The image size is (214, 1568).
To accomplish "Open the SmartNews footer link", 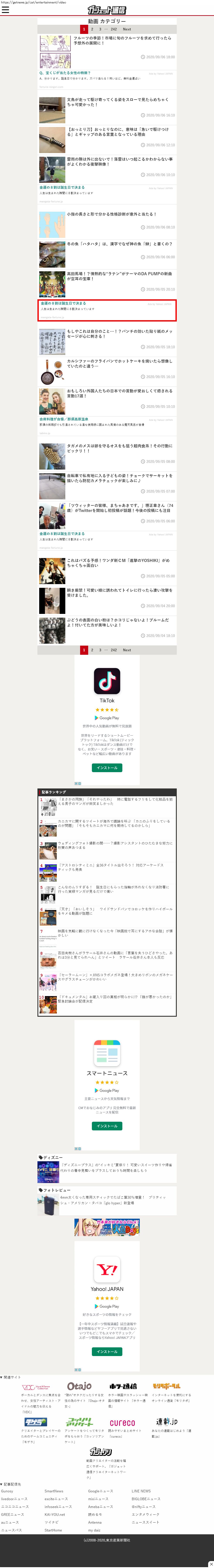I will click(54, 1491).
